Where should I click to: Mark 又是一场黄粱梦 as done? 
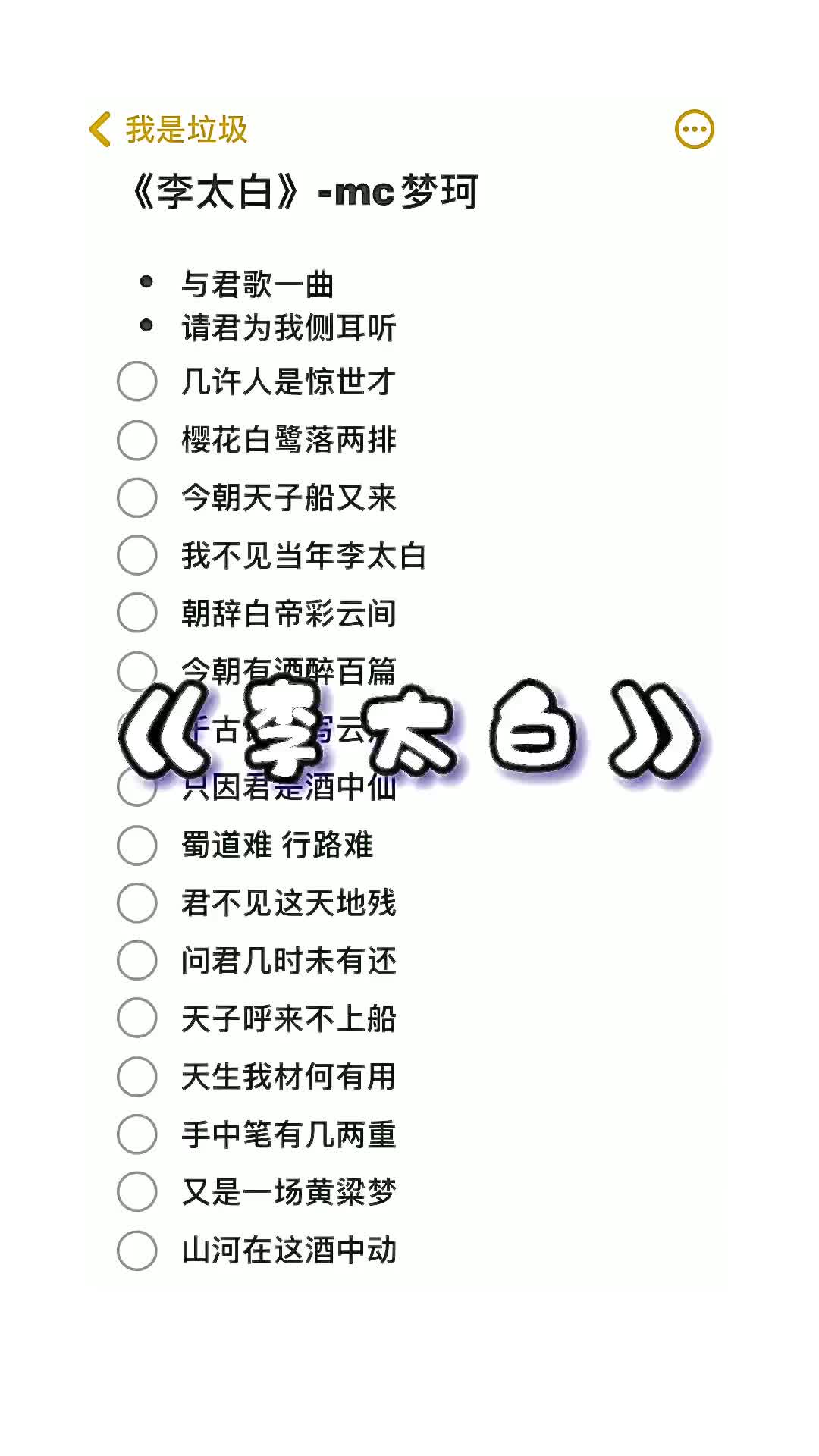(x=137, y=1191)
